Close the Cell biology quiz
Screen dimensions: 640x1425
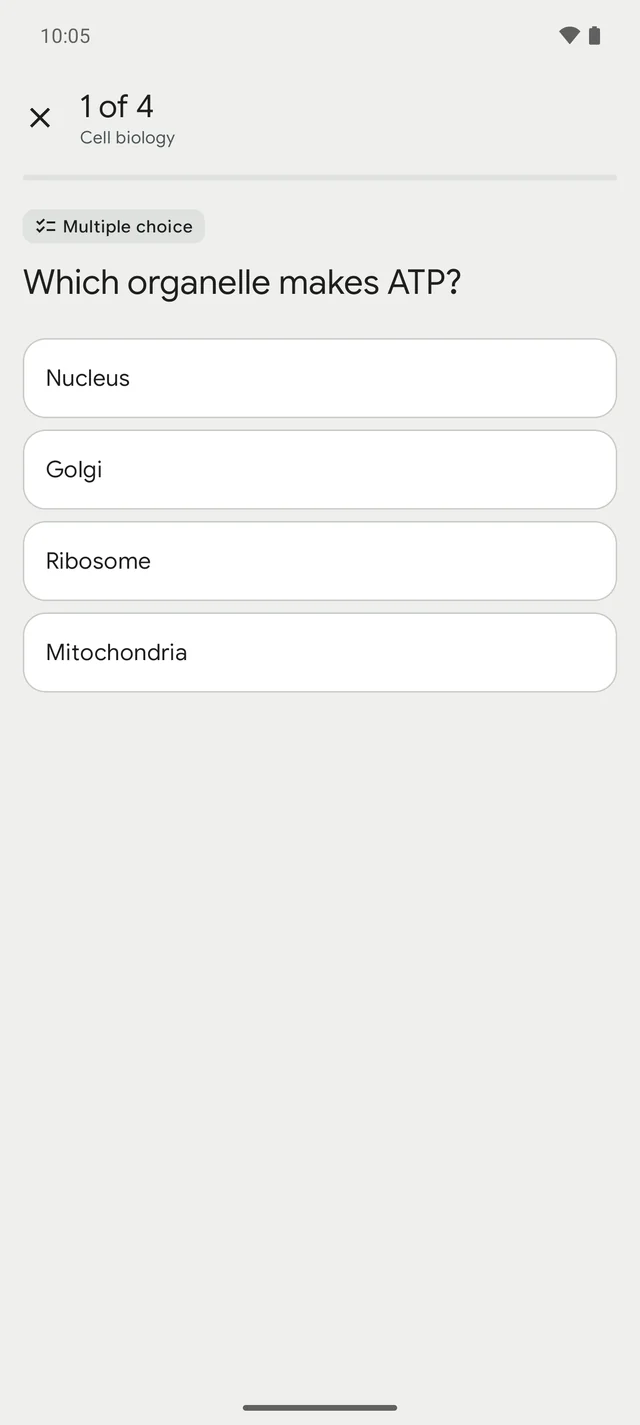pyautogui.click(x=40, y=118)
